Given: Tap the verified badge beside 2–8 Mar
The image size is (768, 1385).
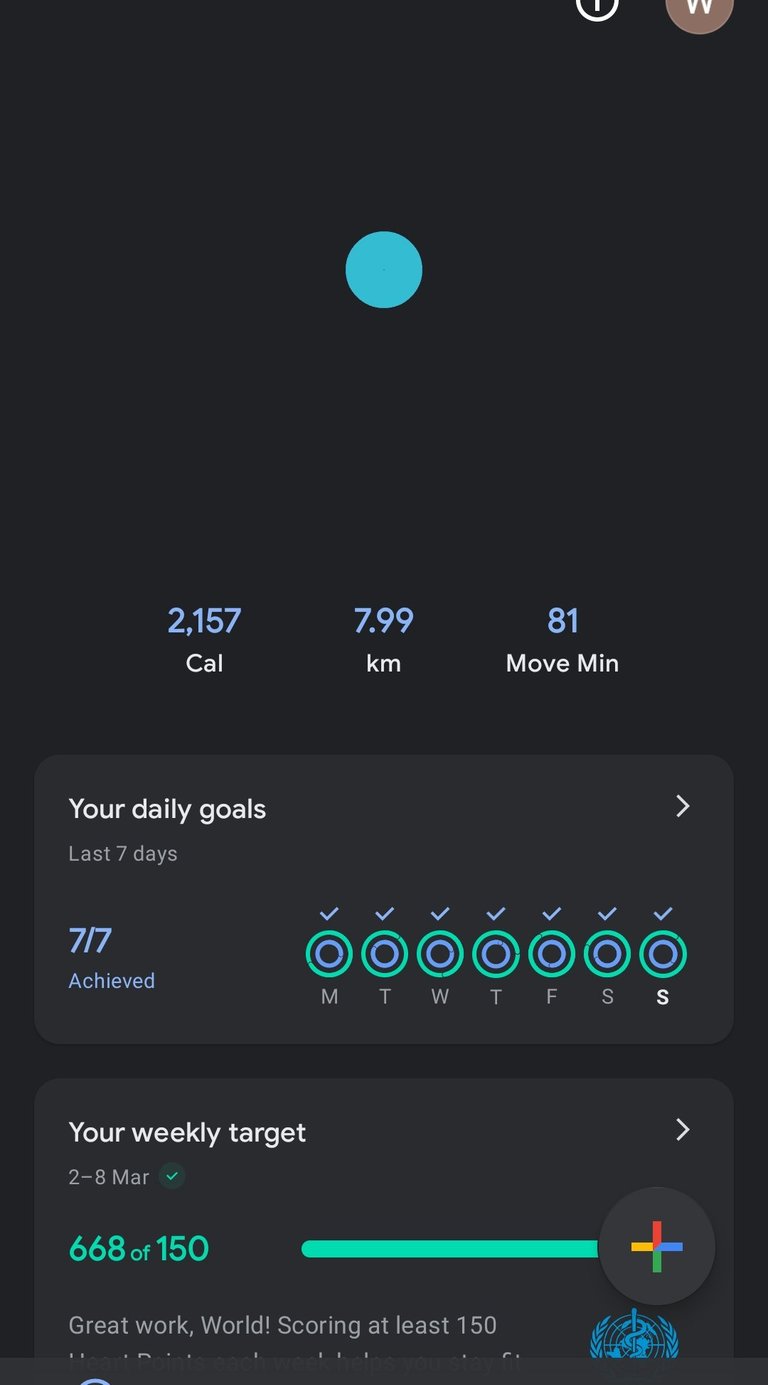Looking at the screenshot, I should pyautogui.click(x=172, y=1177).
